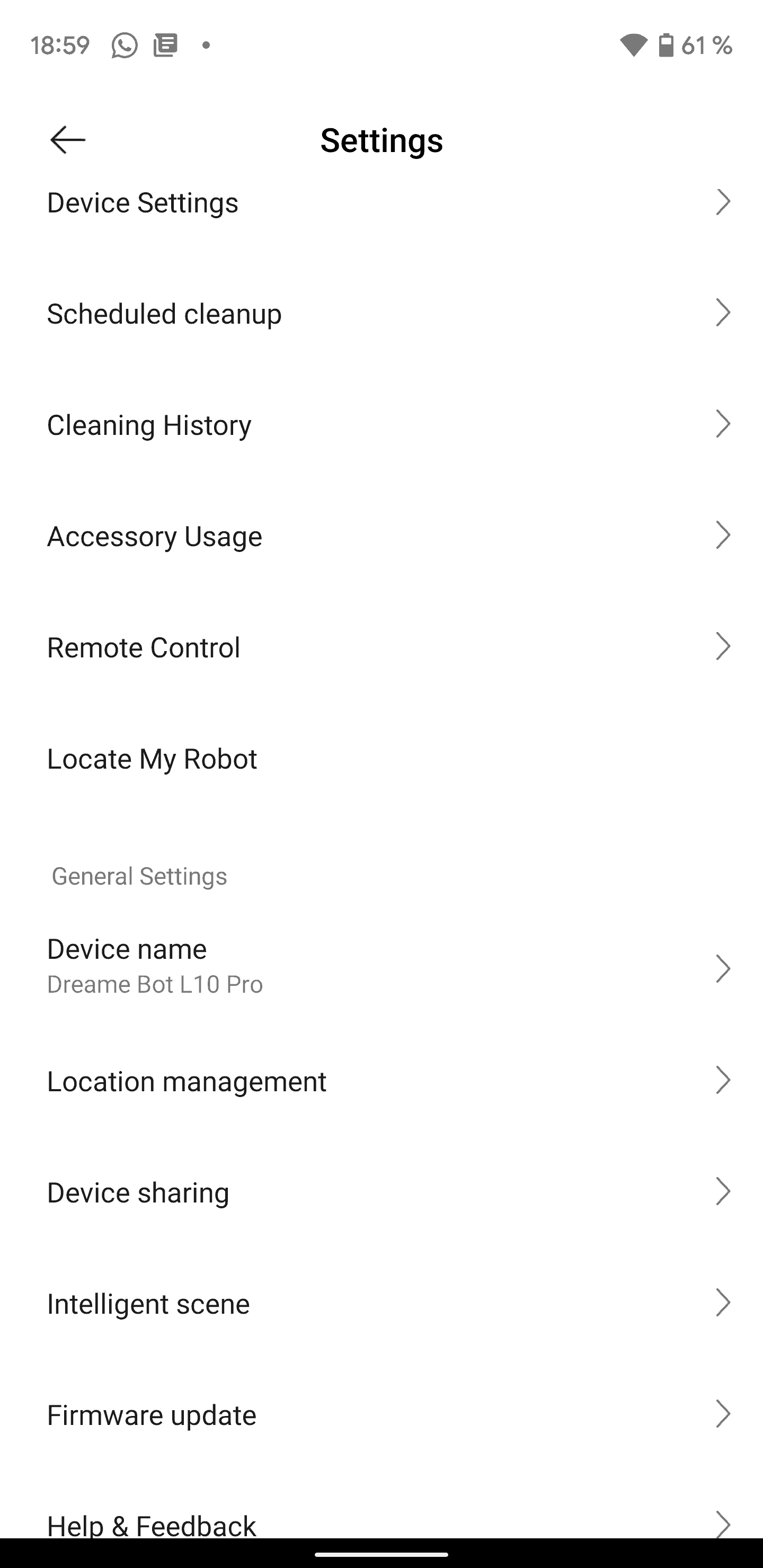763x1568 pixels.
Task: Go back from the Settings screen
Action: point(68,140)
